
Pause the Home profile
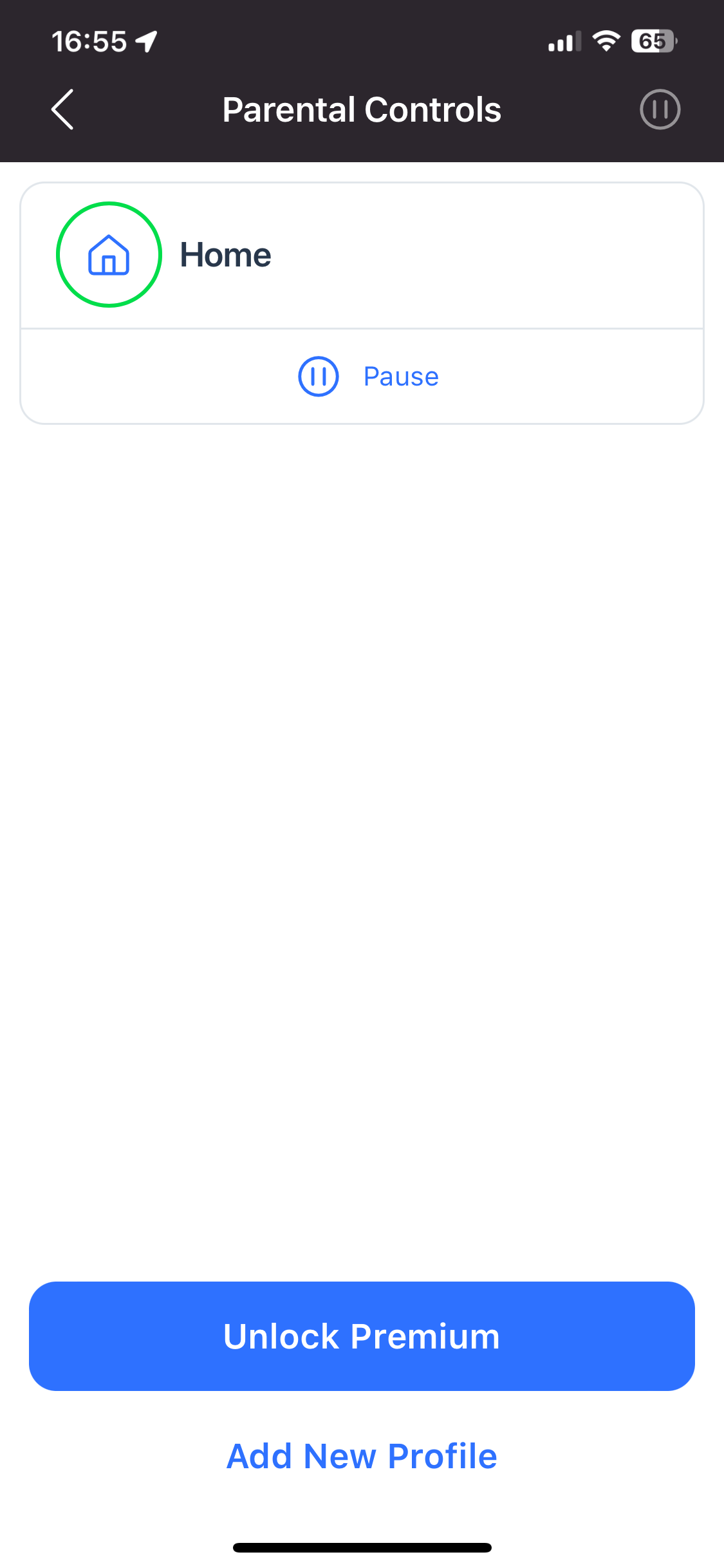tap(368, 377)
